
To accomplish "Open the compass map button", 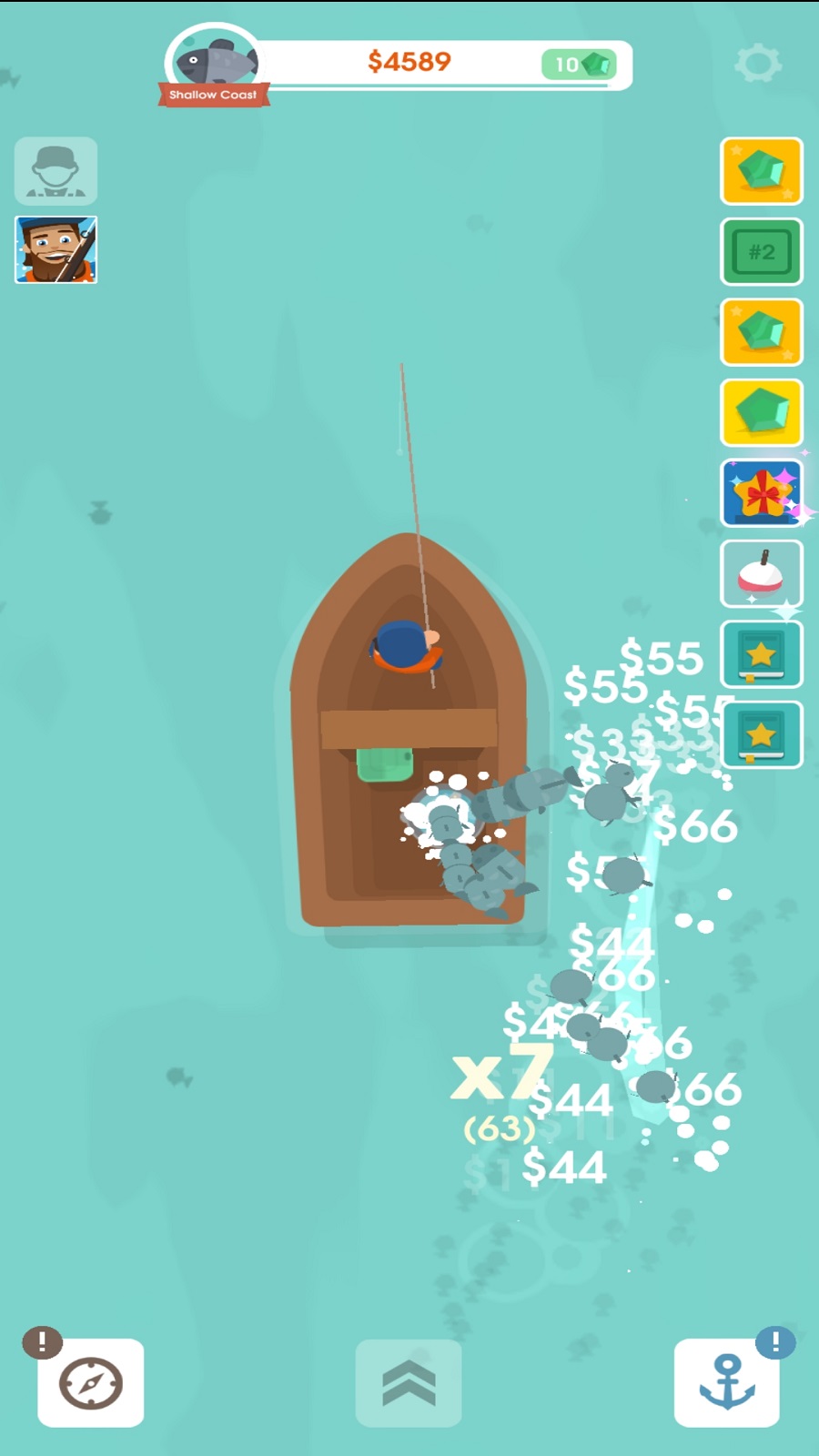I will 90,1382.
